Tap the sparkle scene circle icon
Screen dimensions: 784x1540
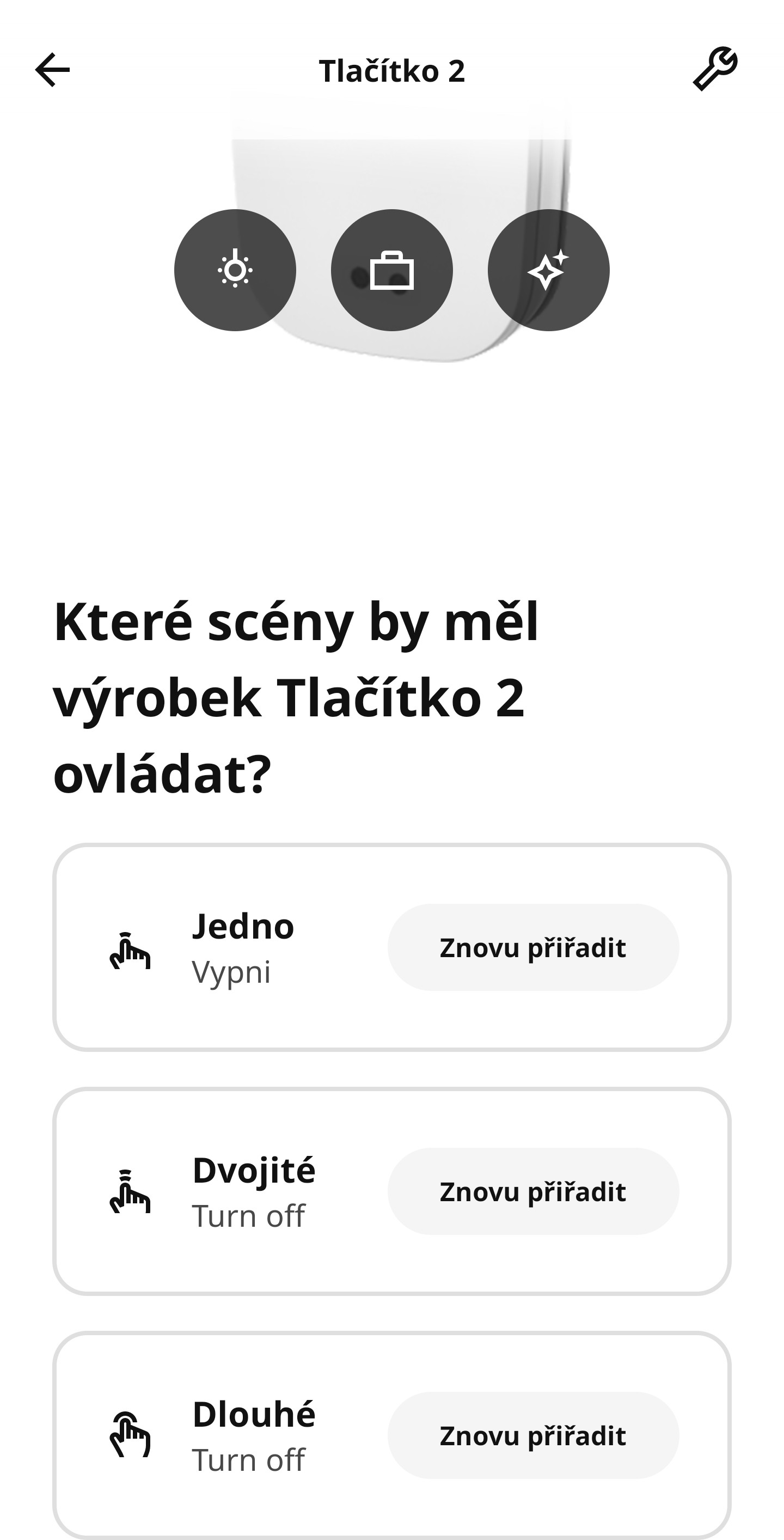point(549,270)
